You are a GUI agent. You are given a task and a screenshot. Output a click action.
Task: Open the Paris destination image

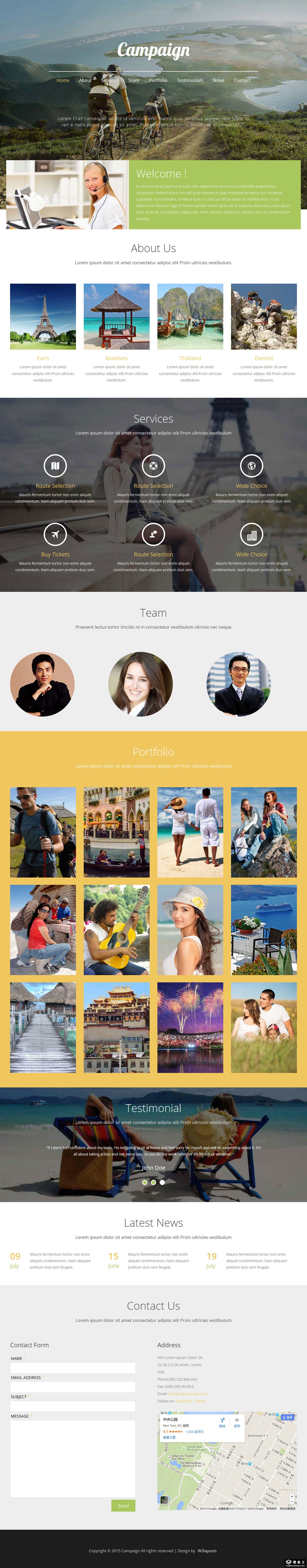tap(43, 316)
